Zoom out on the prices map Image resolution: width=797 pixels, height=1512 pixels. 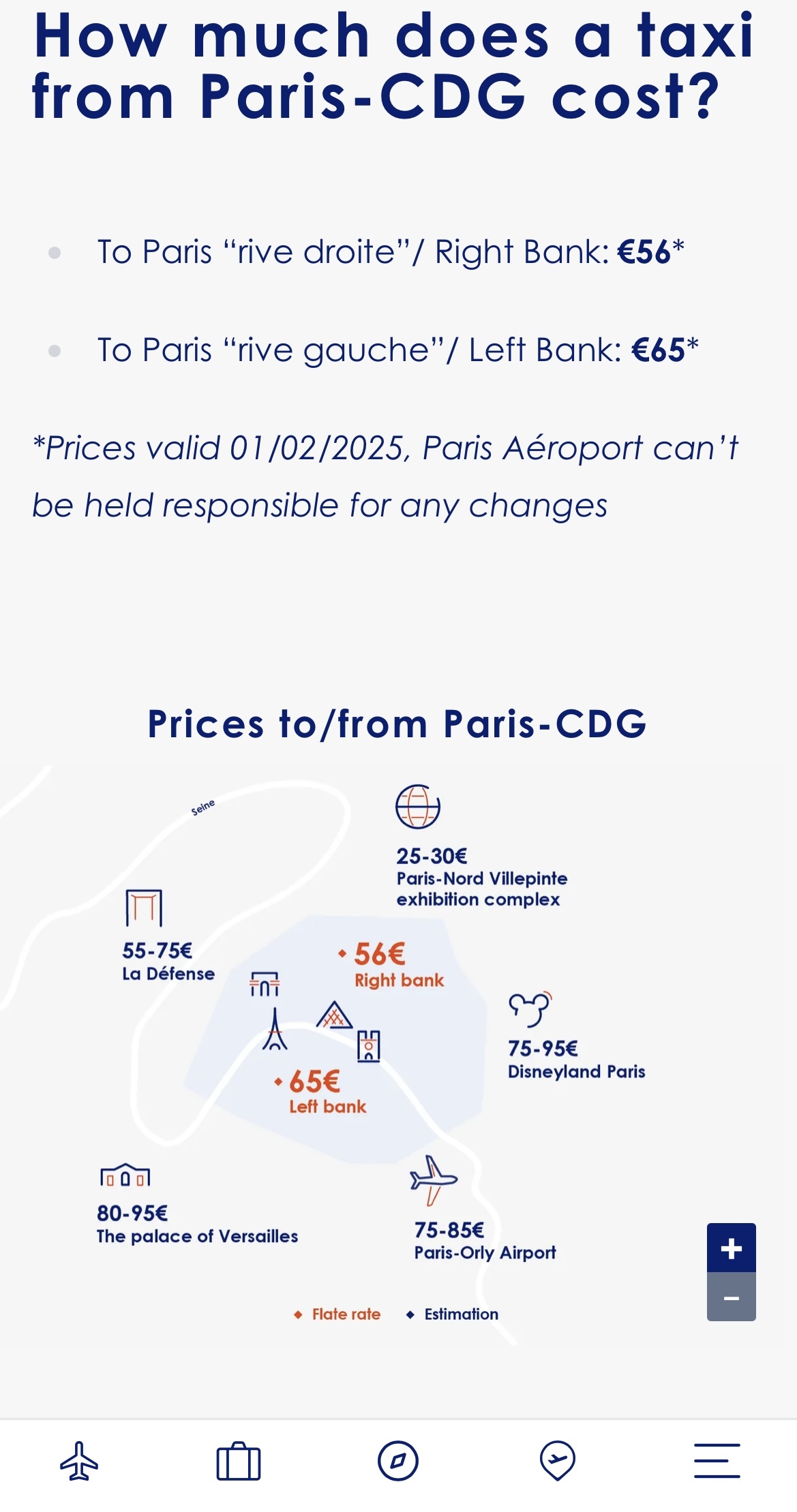tap(731, 1297)
